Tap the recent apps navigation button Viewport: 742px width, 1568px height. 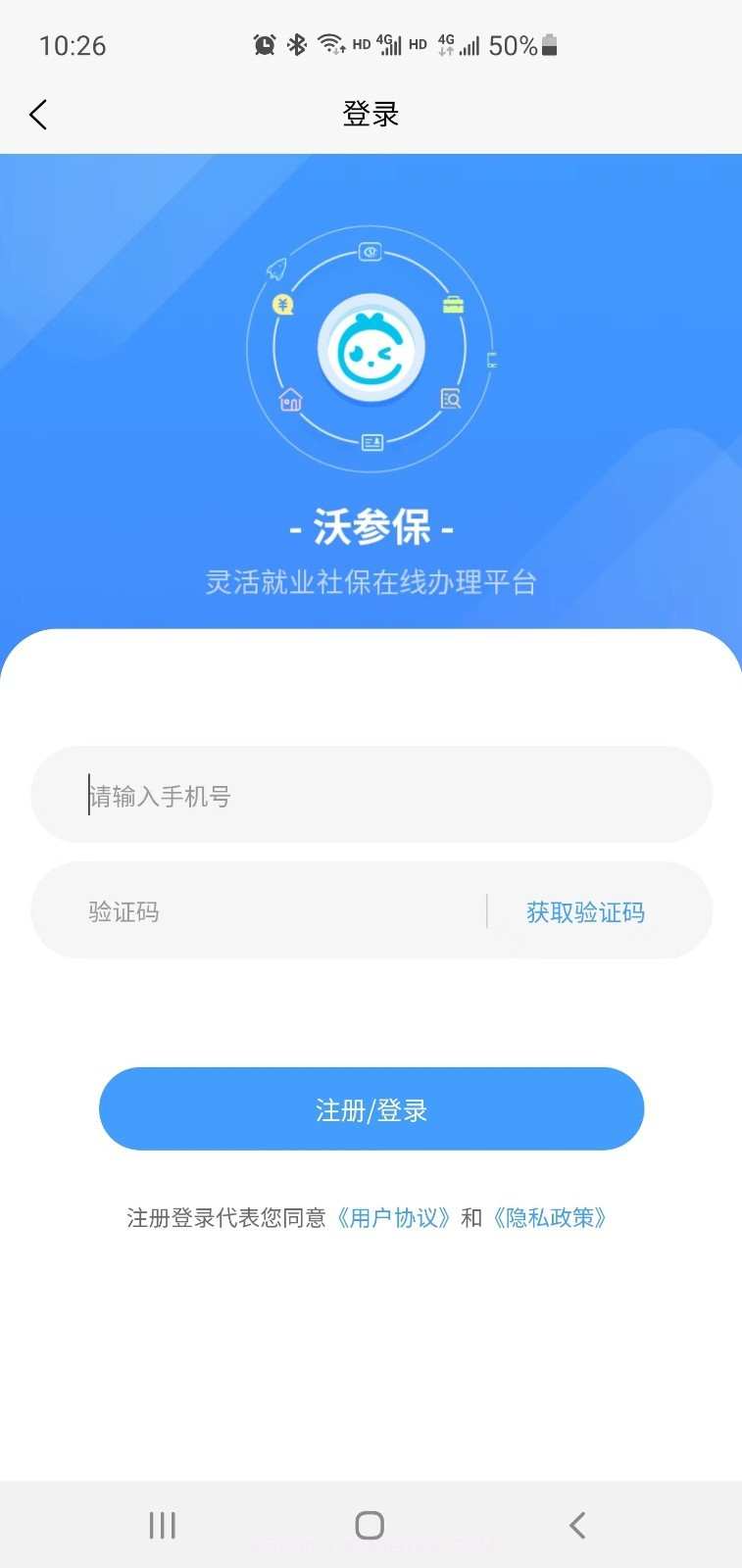(161, 1525)
